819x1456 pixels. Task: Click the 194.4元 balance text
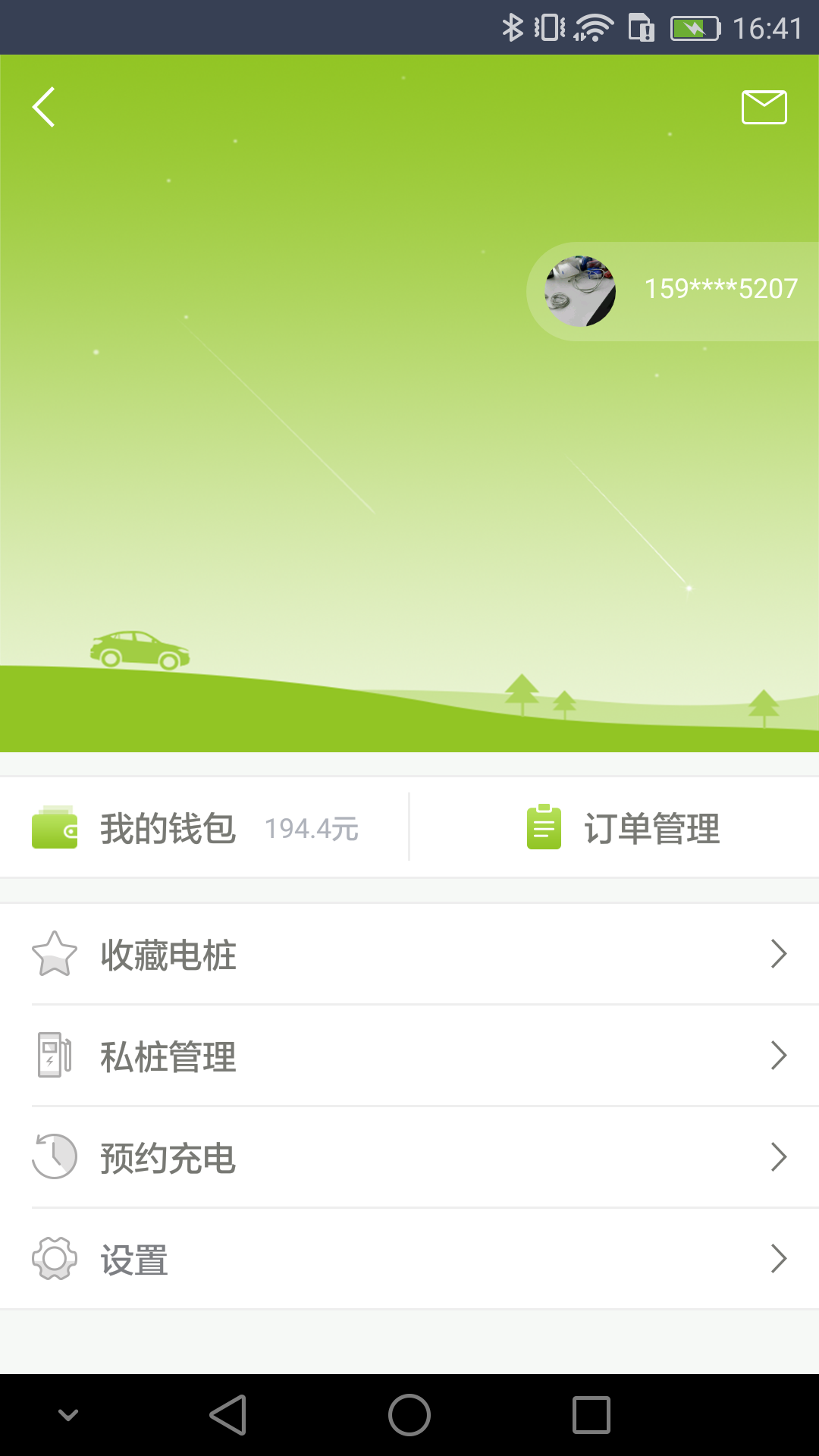tap(312, 829)
